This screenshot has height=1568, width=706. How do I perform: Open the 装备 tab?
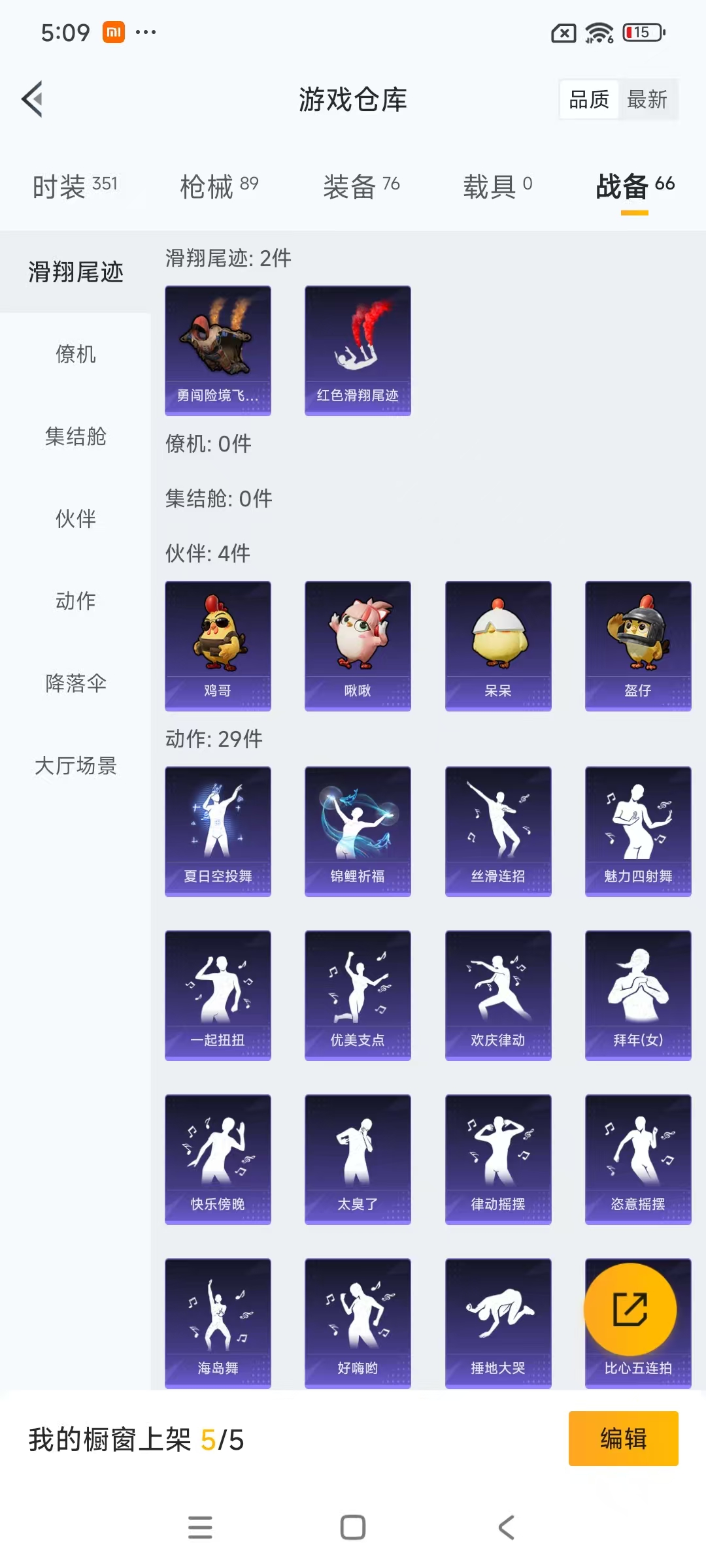tap(361, 187)
